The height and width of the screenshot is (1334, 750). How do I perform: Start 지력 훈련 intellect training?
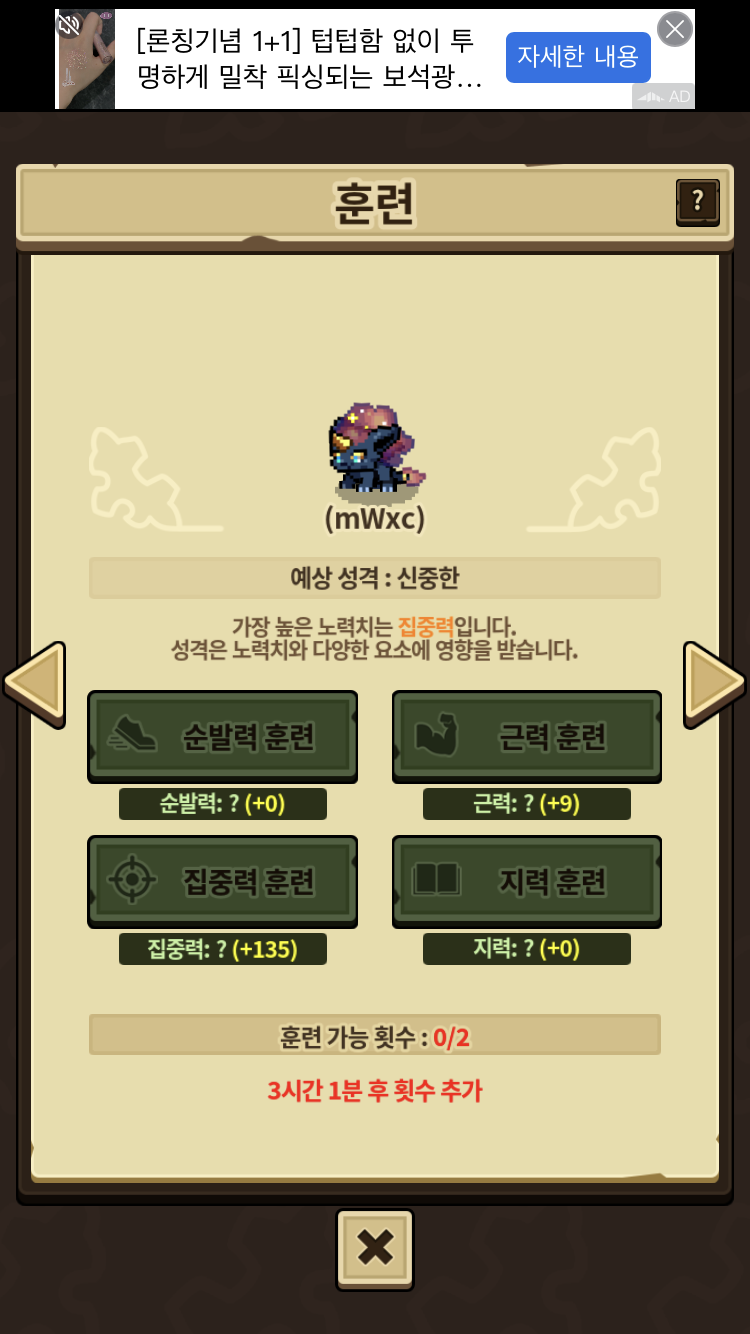pyautogui.click(x=527, y=881)
